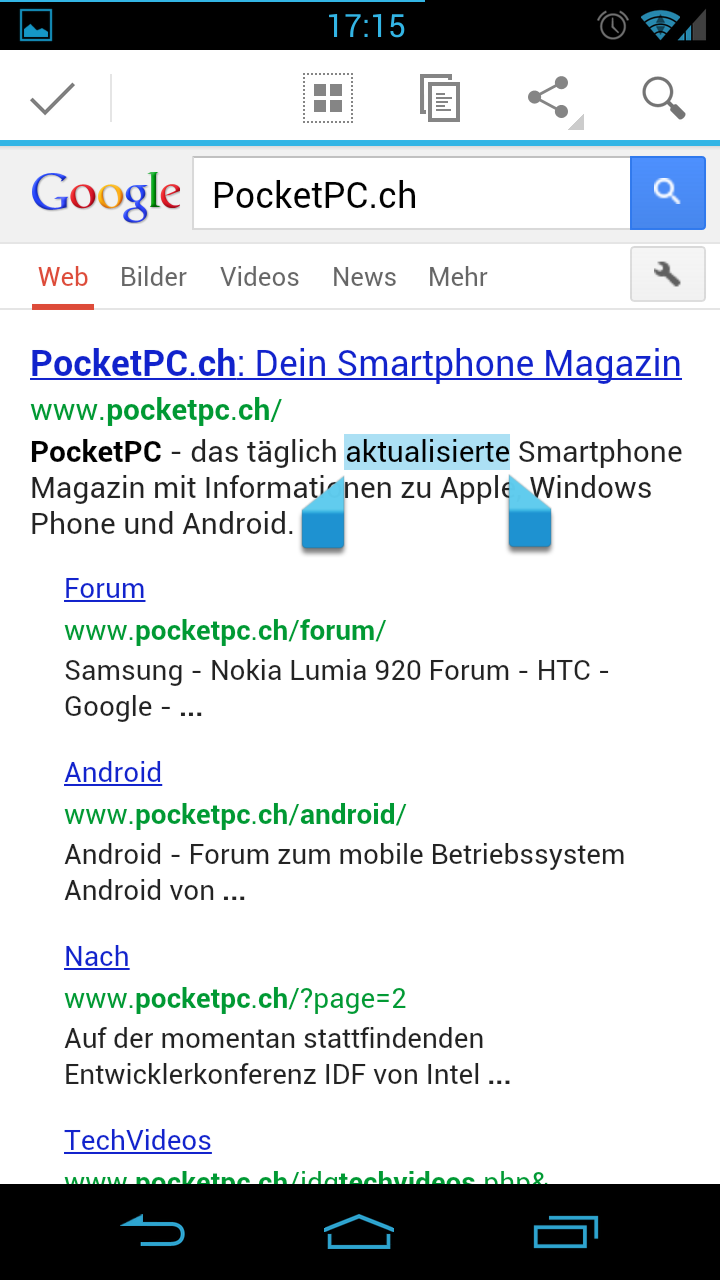Tap the select all icon
Image resolution: width=720 pixels, height=1280 pixels.
(x=328, y=98)
